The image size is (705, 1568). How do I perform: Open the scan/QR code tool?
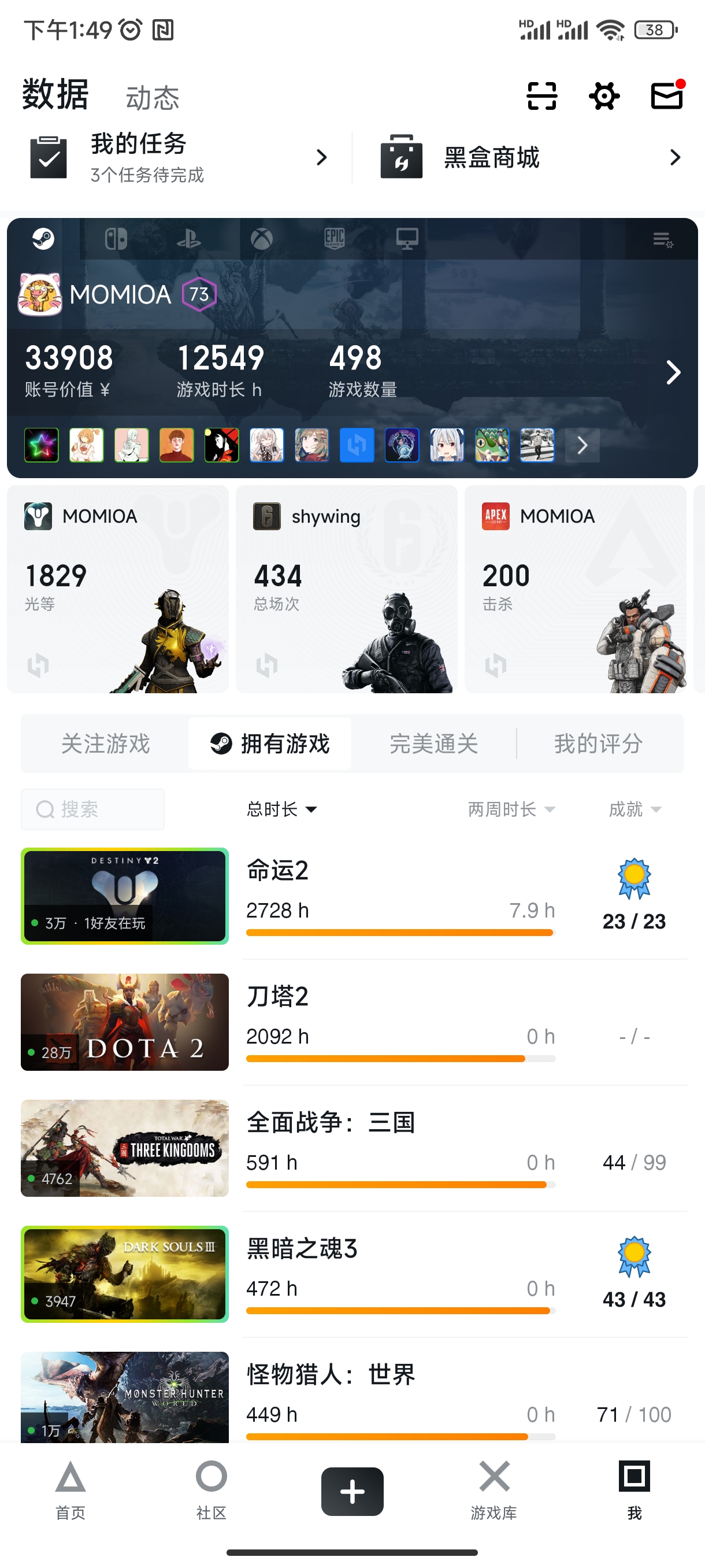pyautogui.click(x=542, y=95)
